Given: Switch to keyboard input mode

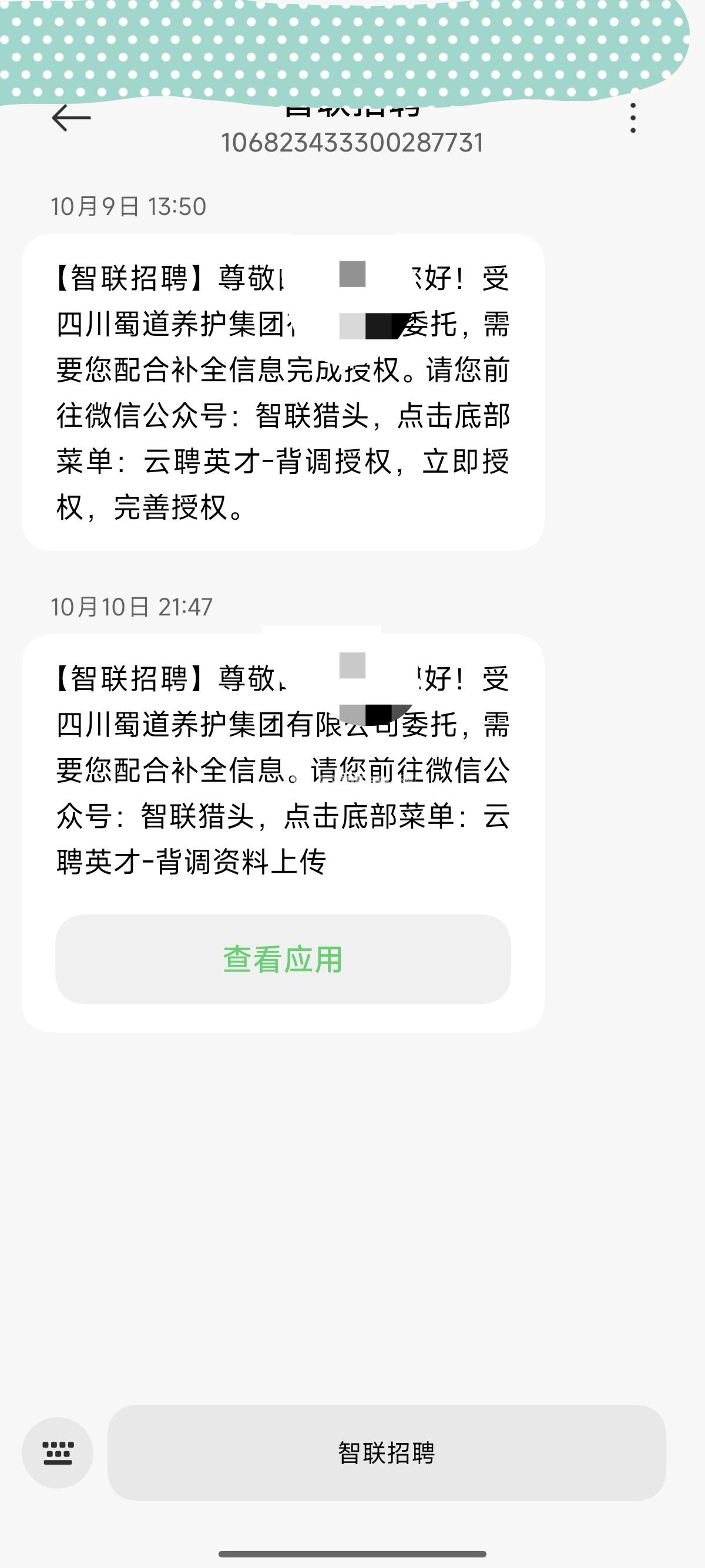Looking at the screenshot, I should pos(58,1453).
